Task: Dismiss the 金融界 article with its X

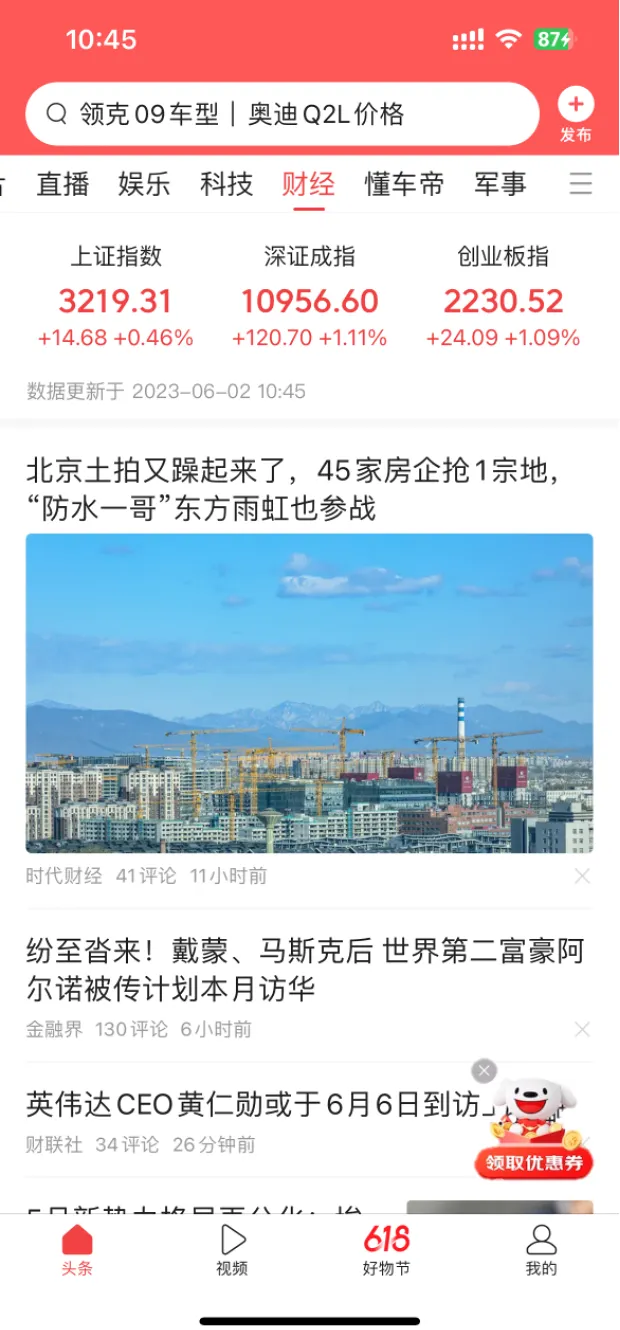Action: pos(582,1029)
